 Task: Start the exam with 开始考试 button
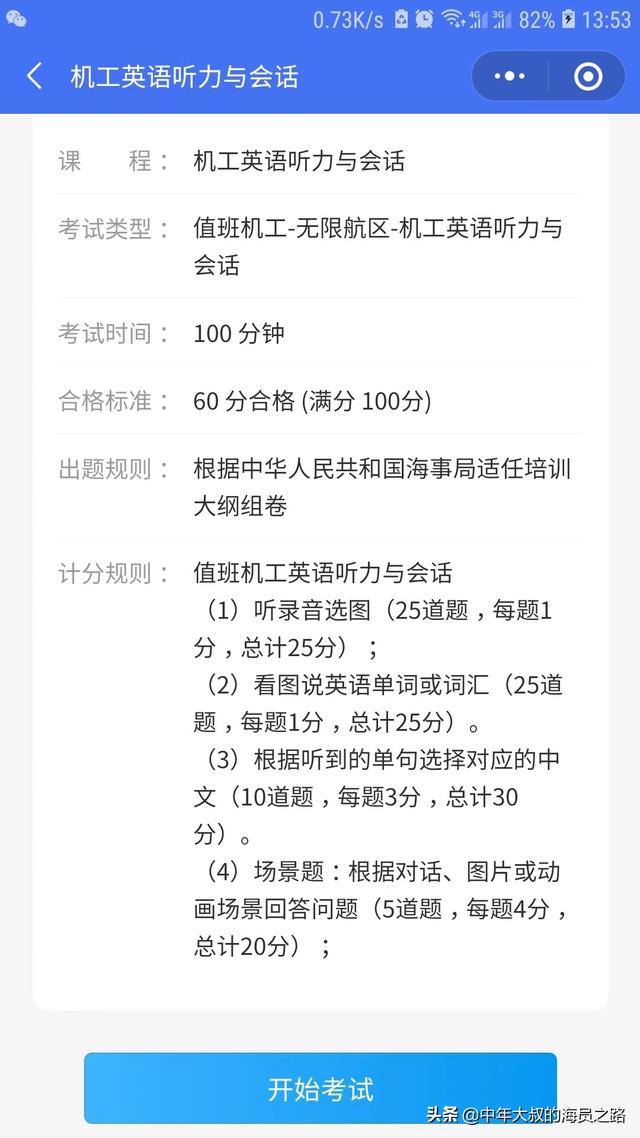coord(320,1089)
